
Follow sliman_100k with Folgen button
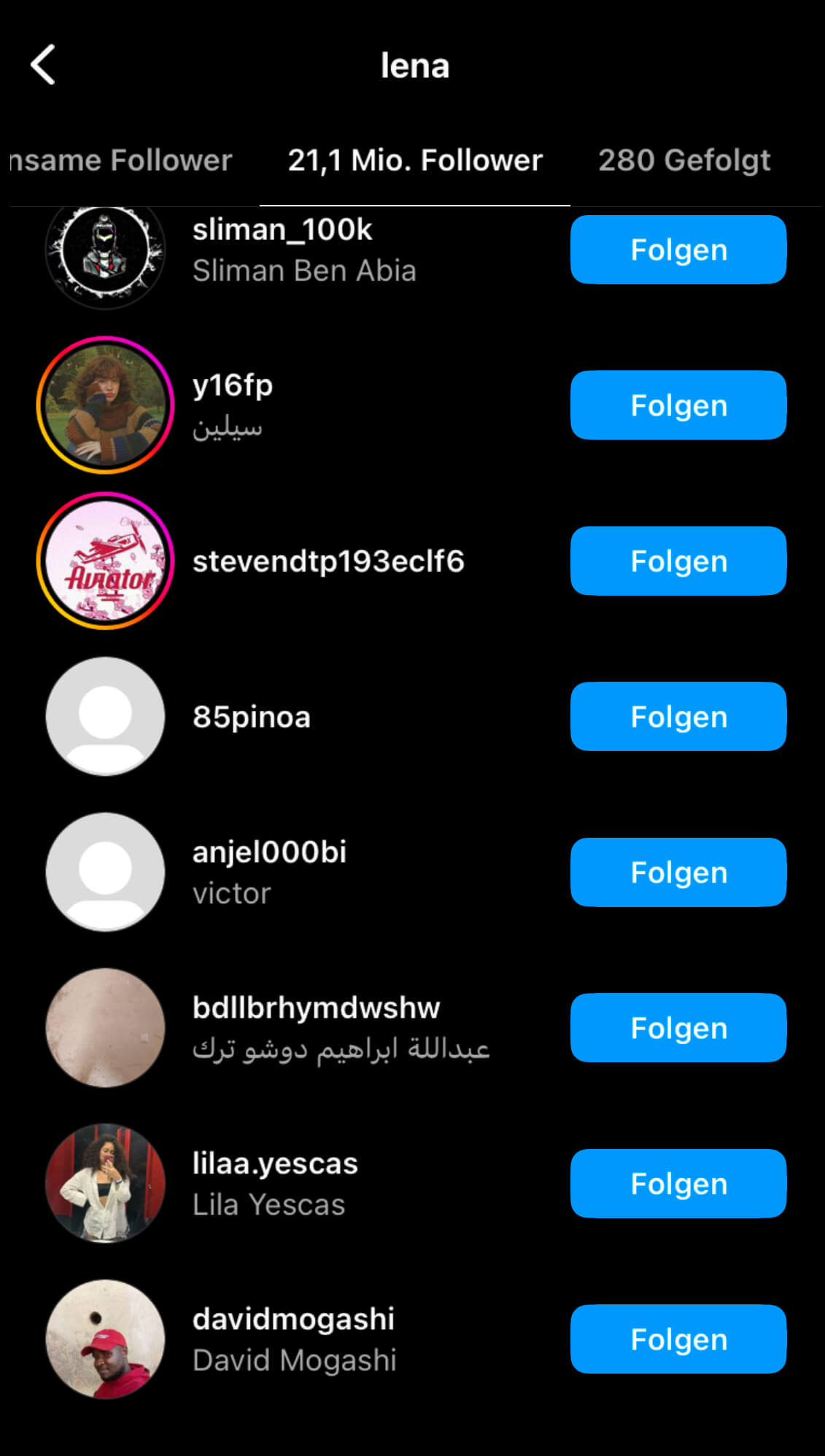point(678,249)
